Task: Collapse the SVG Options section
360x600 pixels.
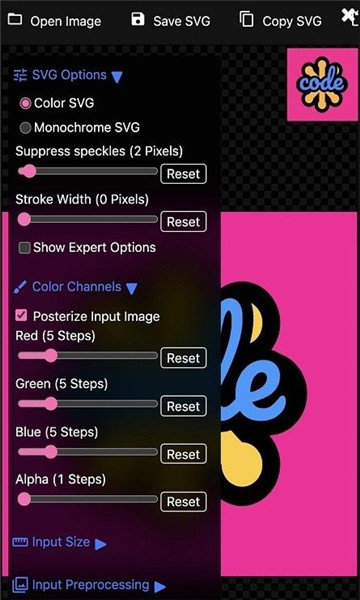Action: coord(68,75)
